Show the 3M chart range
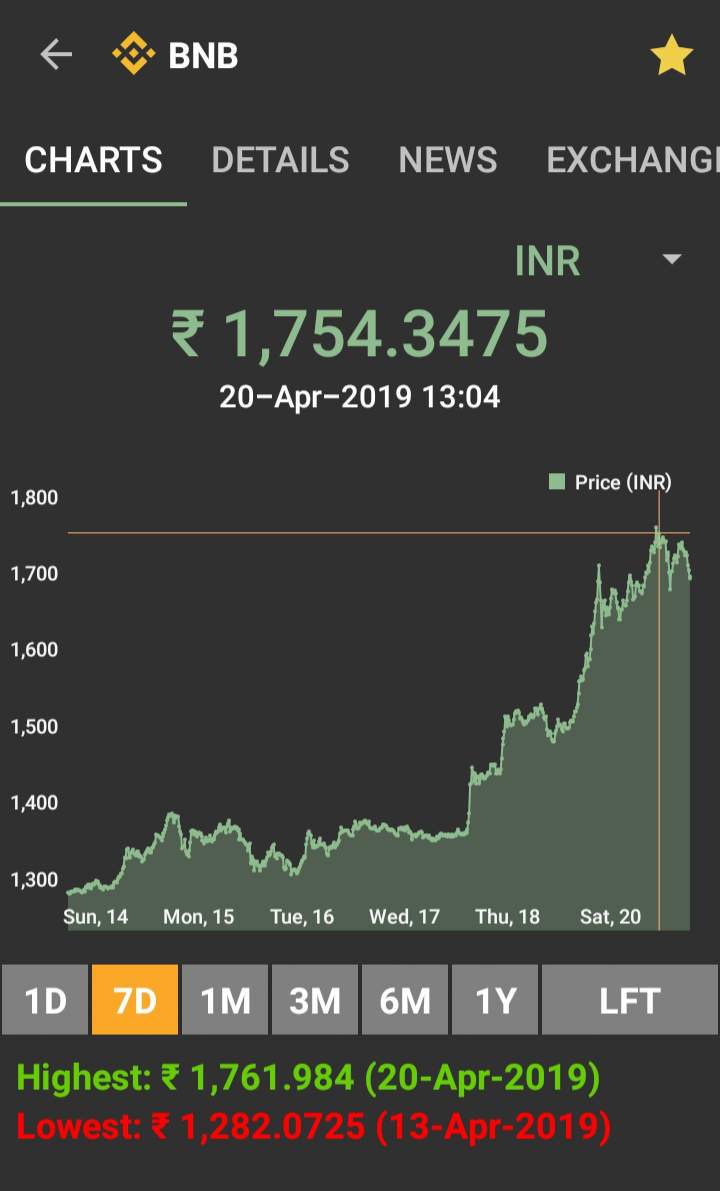The image size is (720, 1191). pyautogui.click(x=315, y=1000)
